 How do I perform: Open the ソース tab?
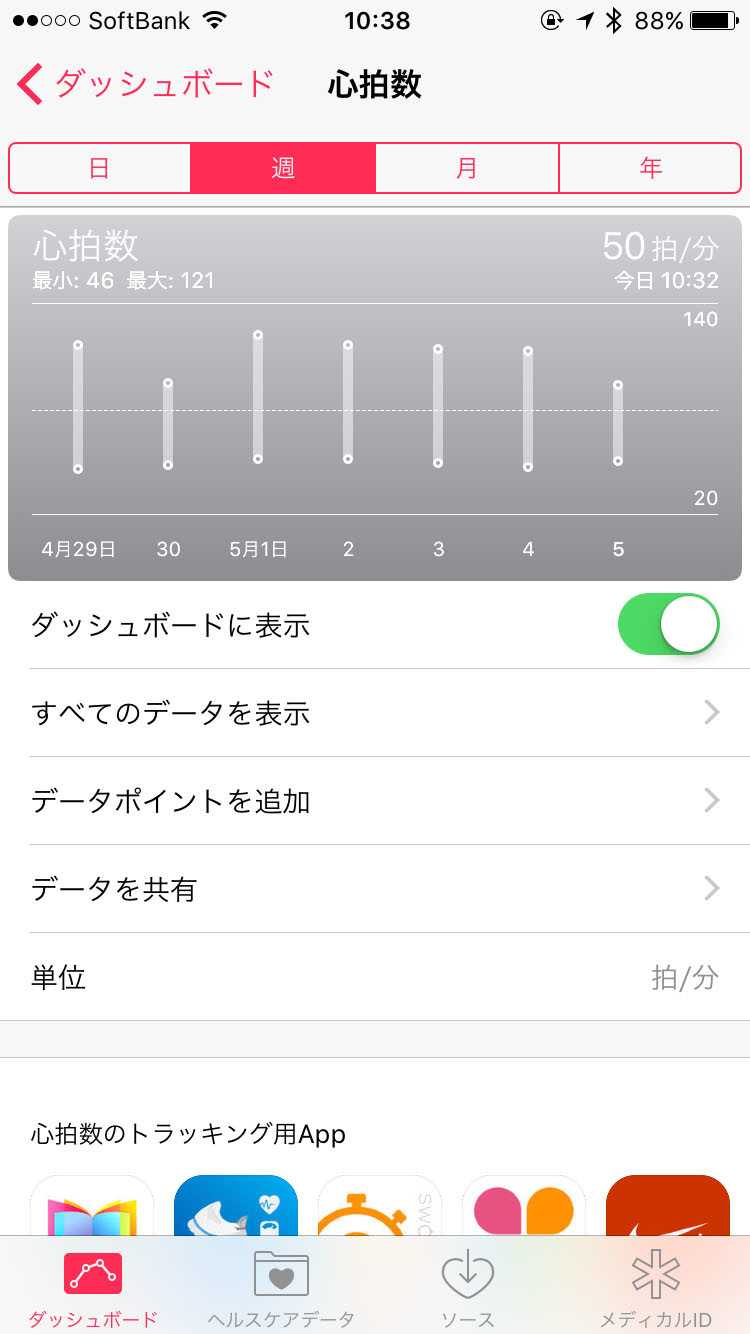pyautogui.click(x=468, y=1288)
